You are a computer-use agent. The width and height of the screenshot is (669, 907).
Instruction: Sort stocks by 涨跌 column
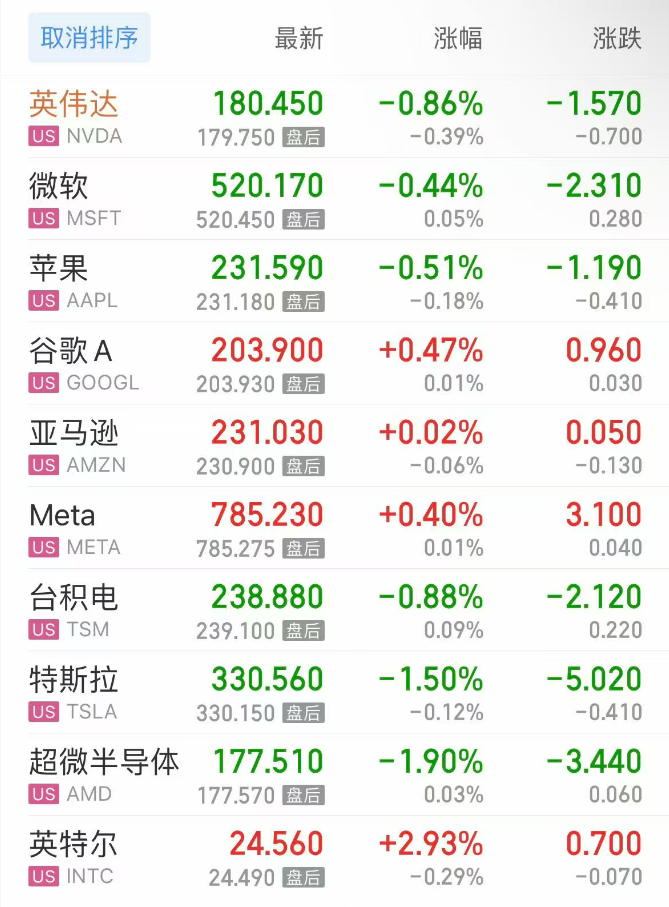coord(617,39)
